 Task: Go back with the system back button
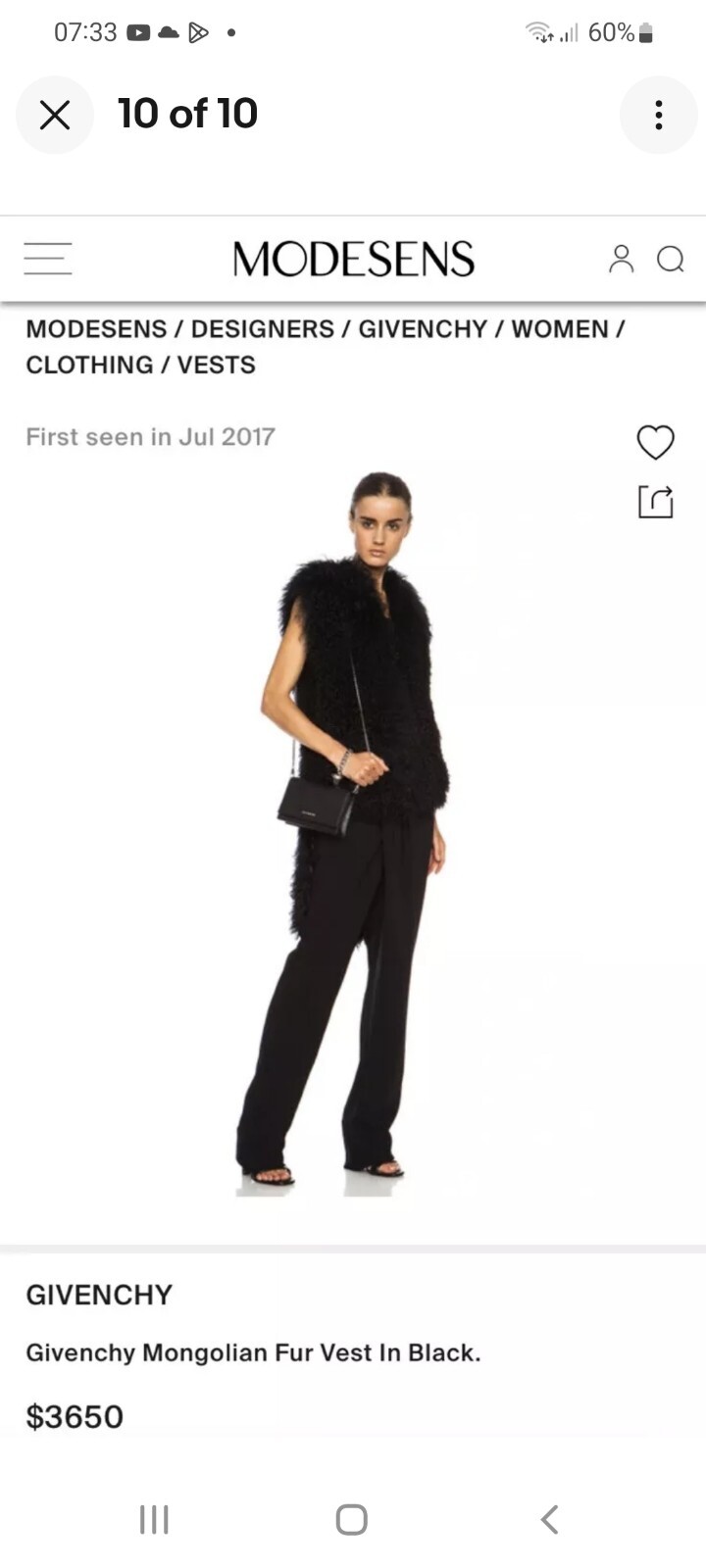click(549, 1519)
